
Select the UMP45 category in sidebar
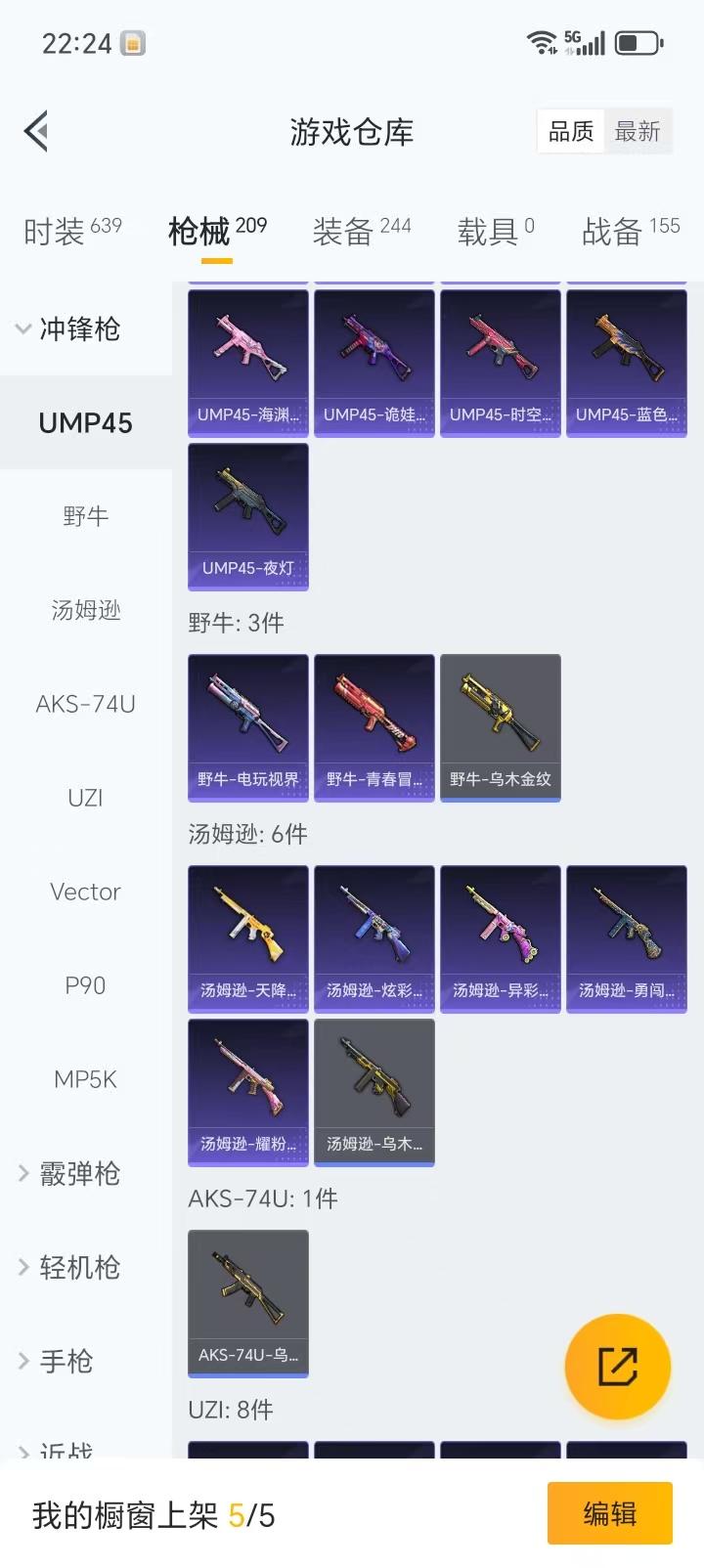(86, 422)
